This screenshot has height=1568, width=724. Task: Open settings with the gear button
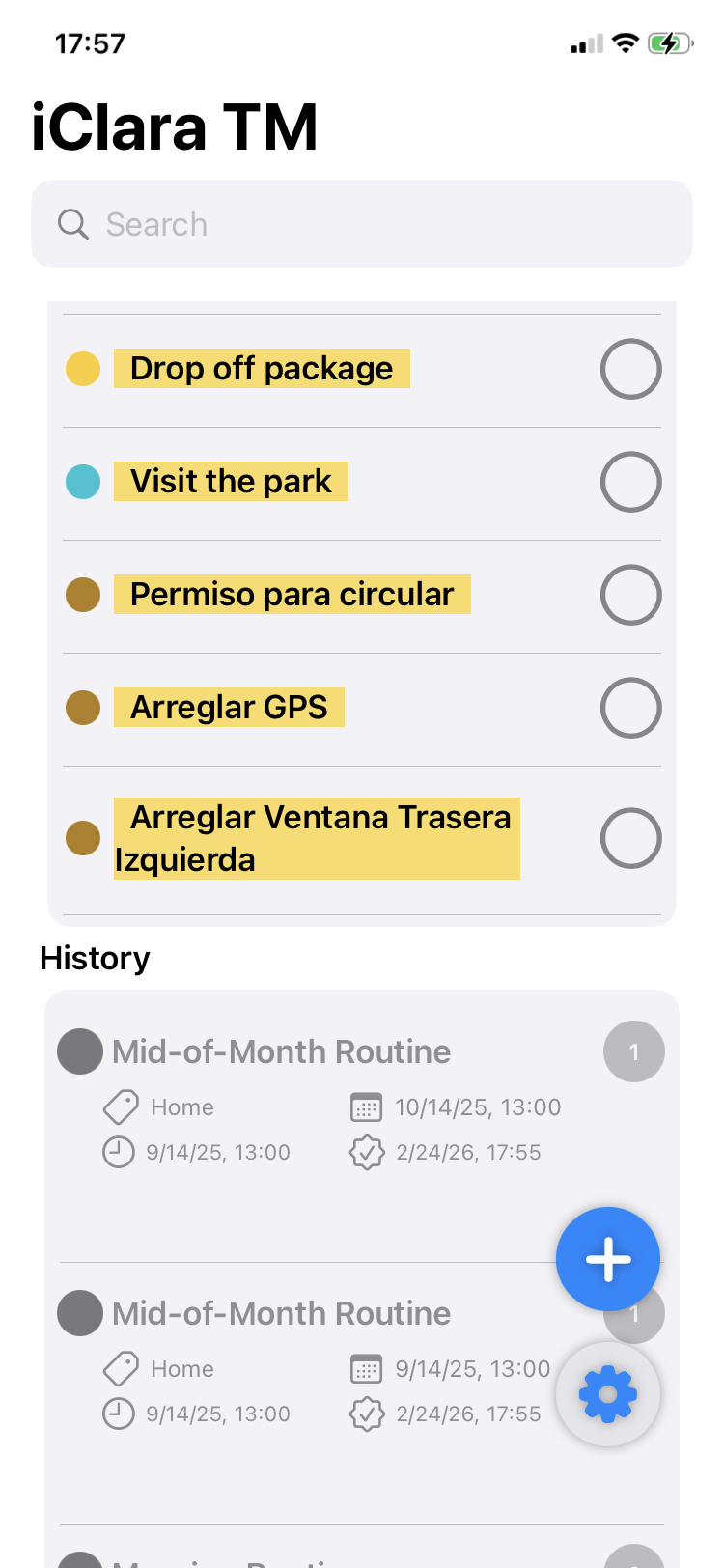pyautogui.click(x=608, y=1394)
